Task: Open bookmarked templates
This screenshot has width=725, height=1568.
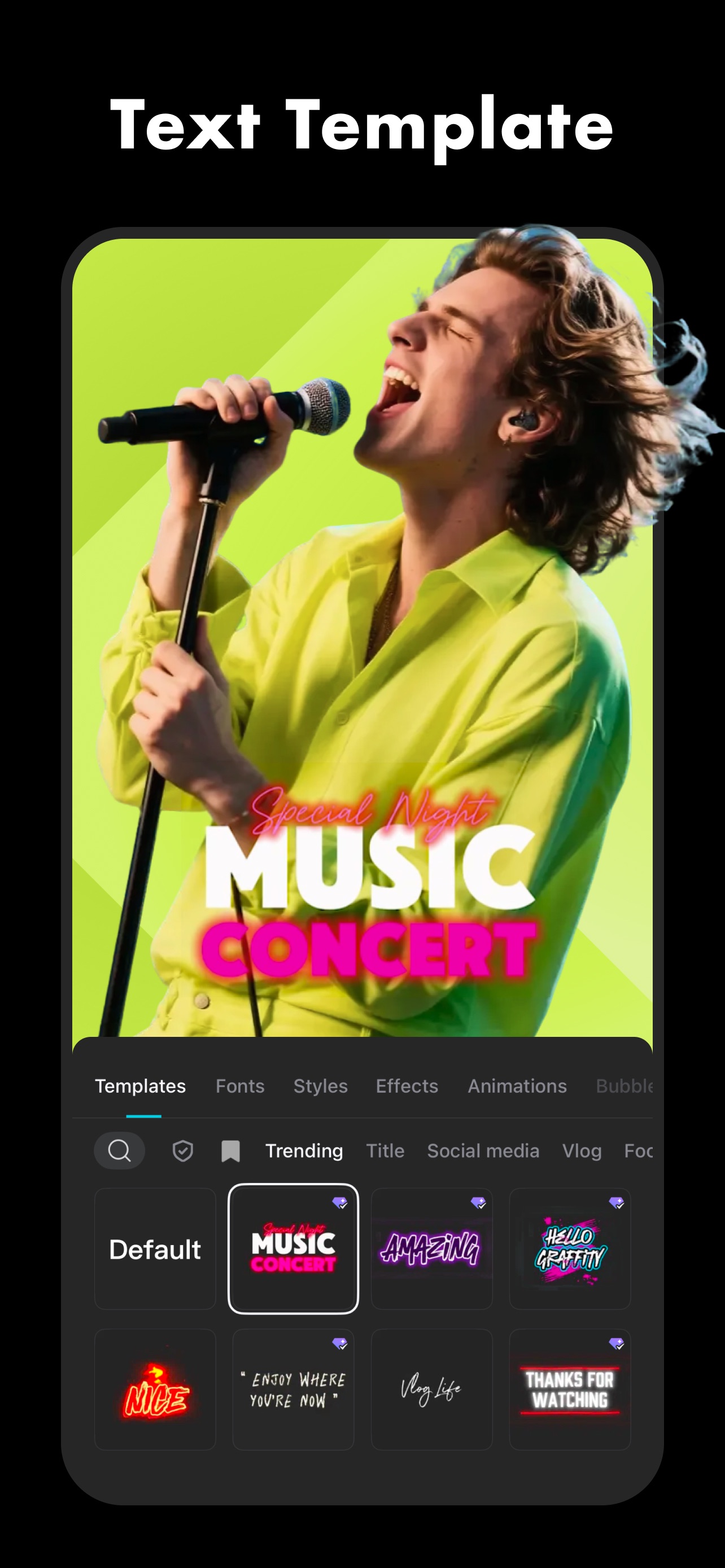Action: 229,1150
